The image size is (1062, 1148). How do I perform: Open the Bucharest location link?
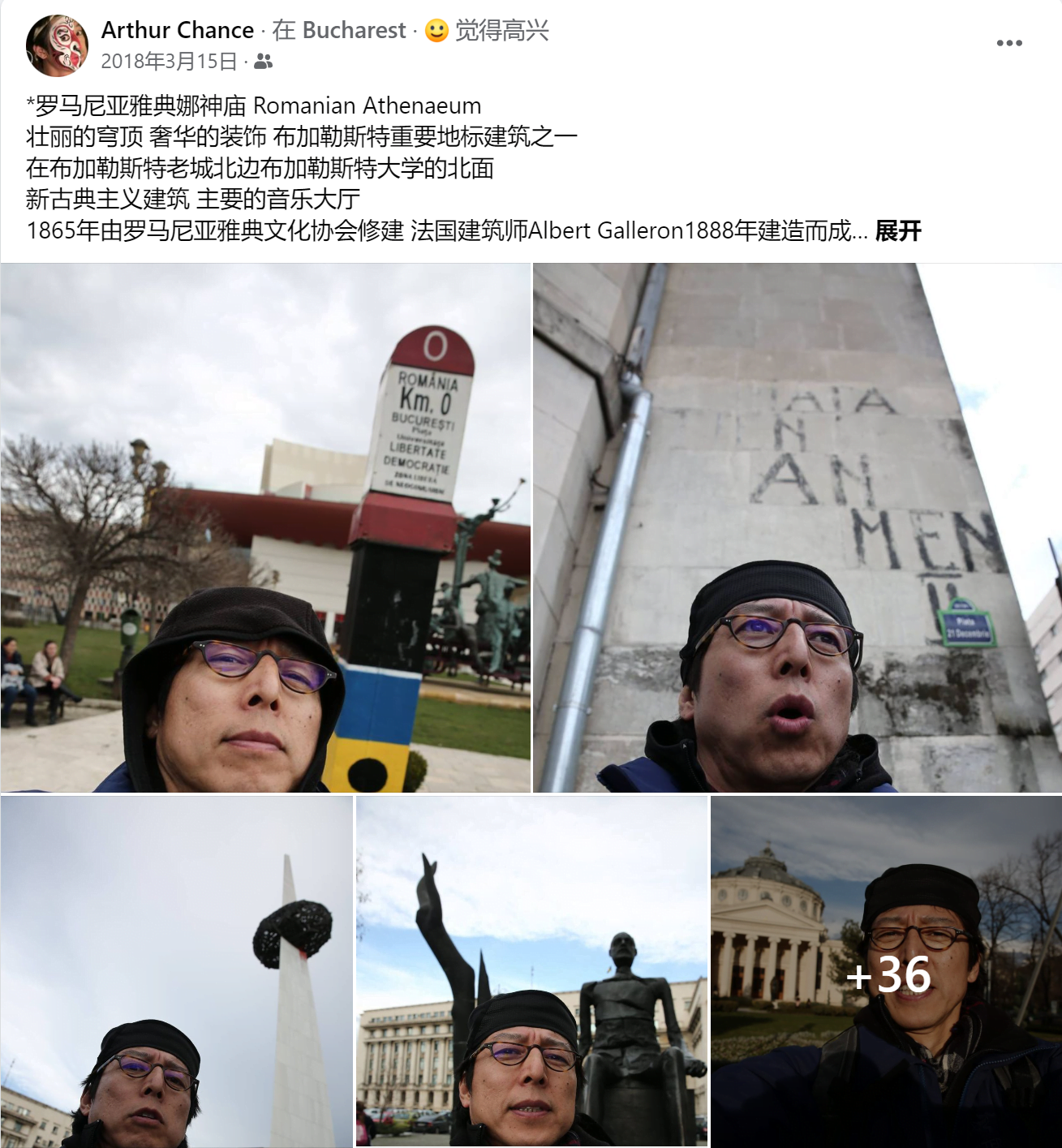point(354,30)
